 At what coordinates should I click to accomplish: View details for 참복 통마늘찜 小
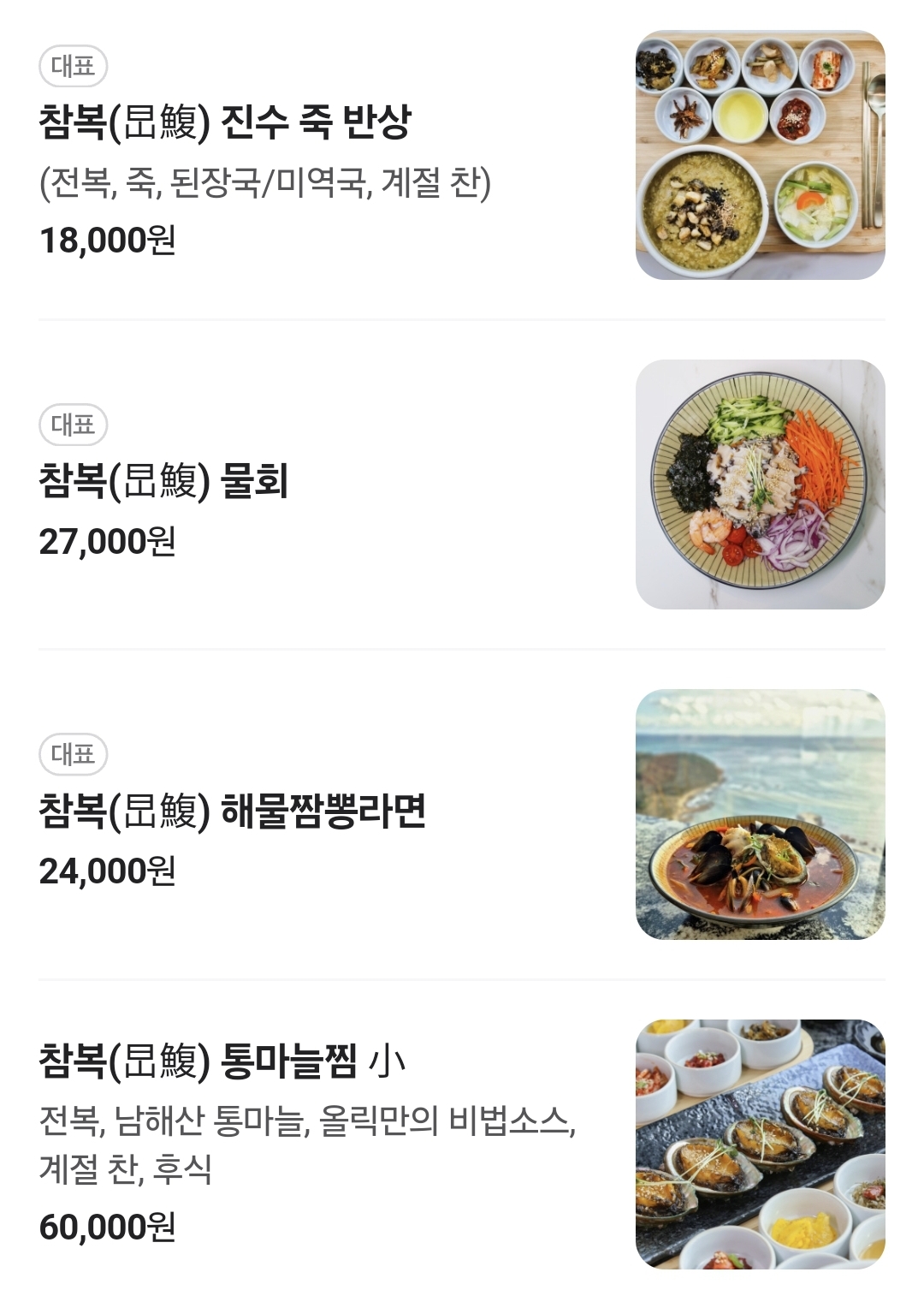point(222,1061)
